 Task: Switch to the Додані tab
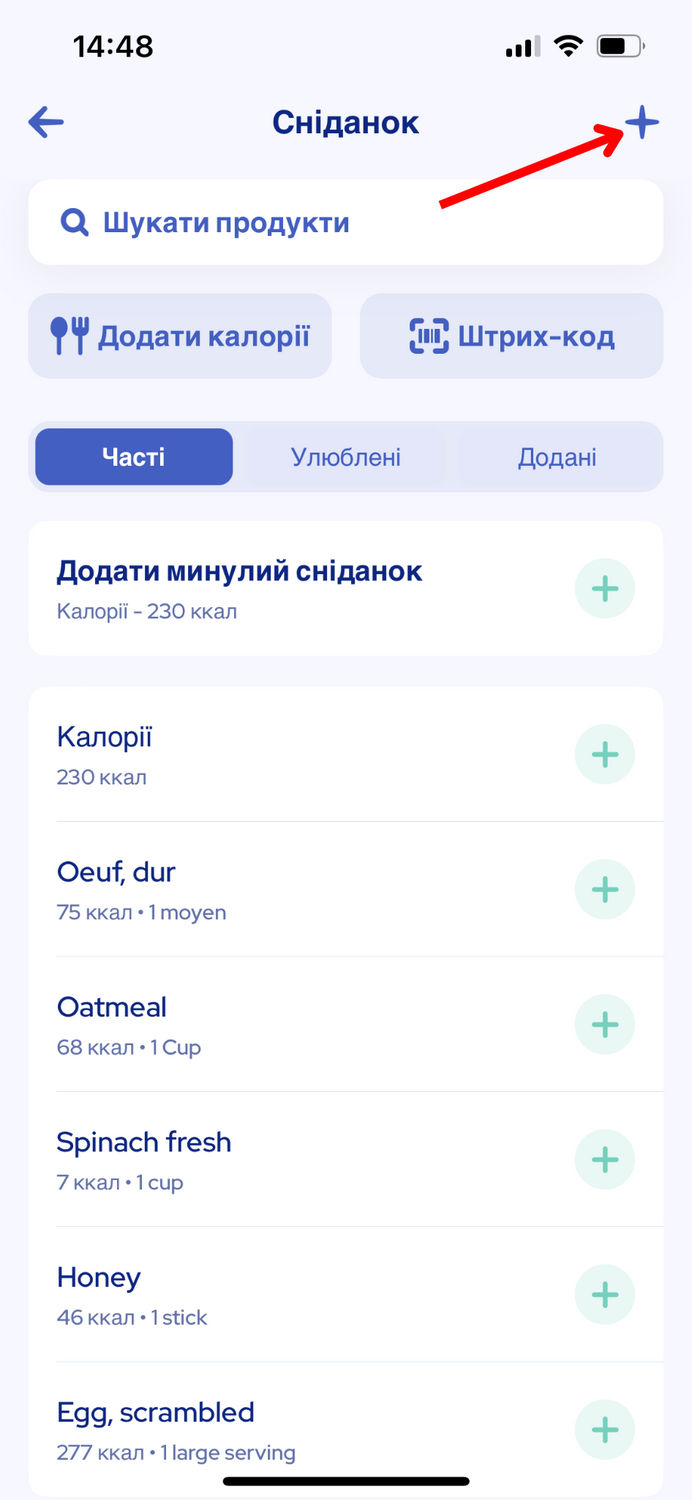coord(557,457)
